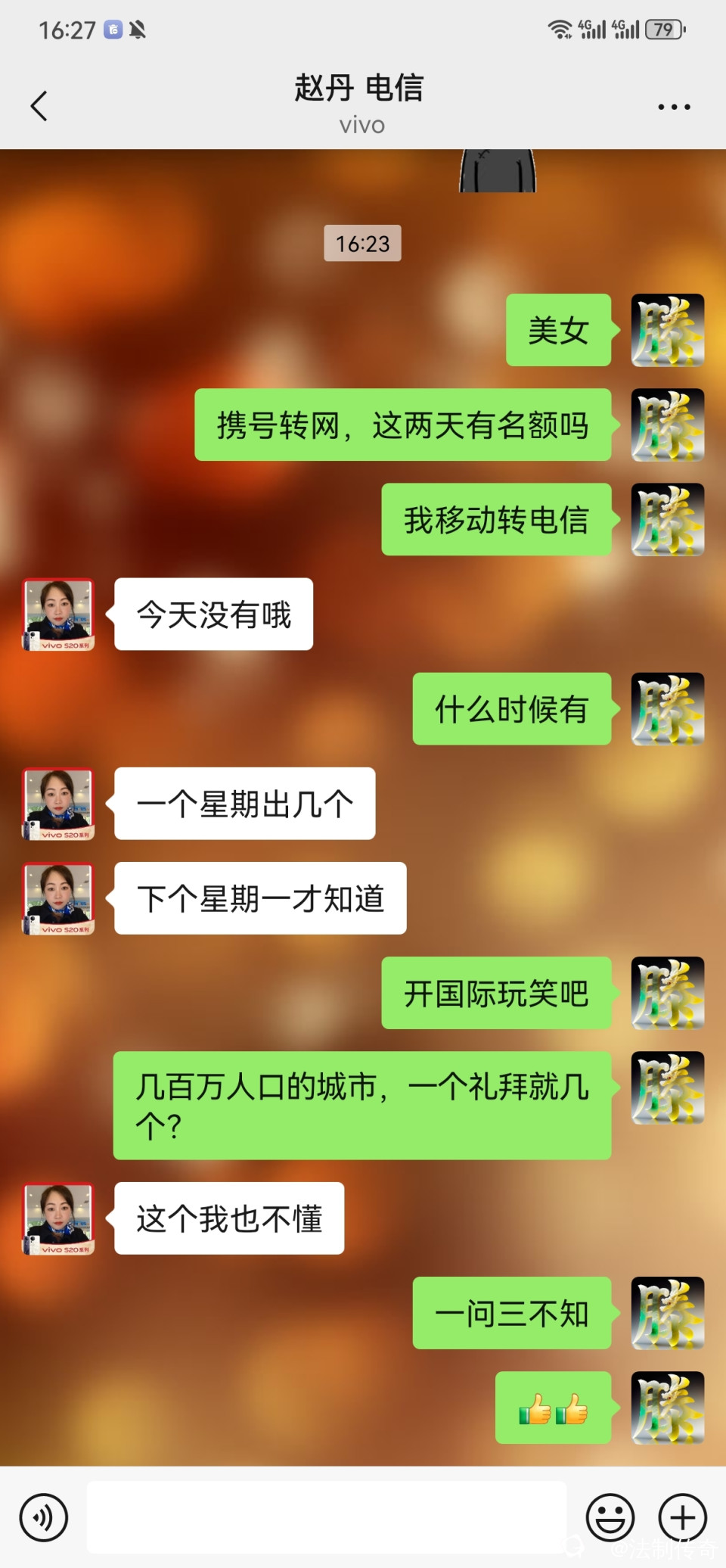726x1568 pixels.
Task: Open the chat options menu
Action: [x=673, y=107]
